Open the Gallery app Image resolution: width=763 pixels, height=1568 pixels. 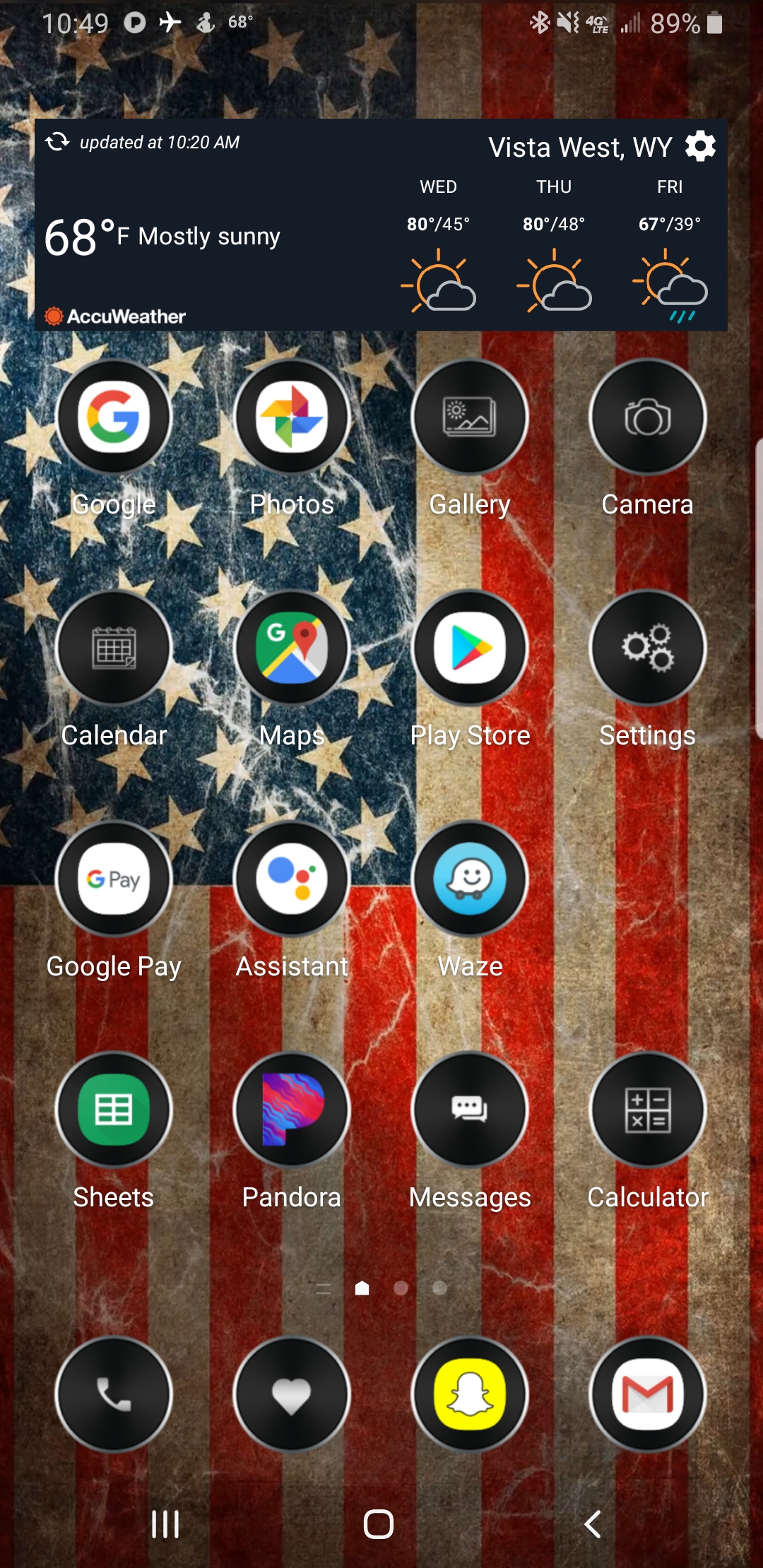[470, 417]
